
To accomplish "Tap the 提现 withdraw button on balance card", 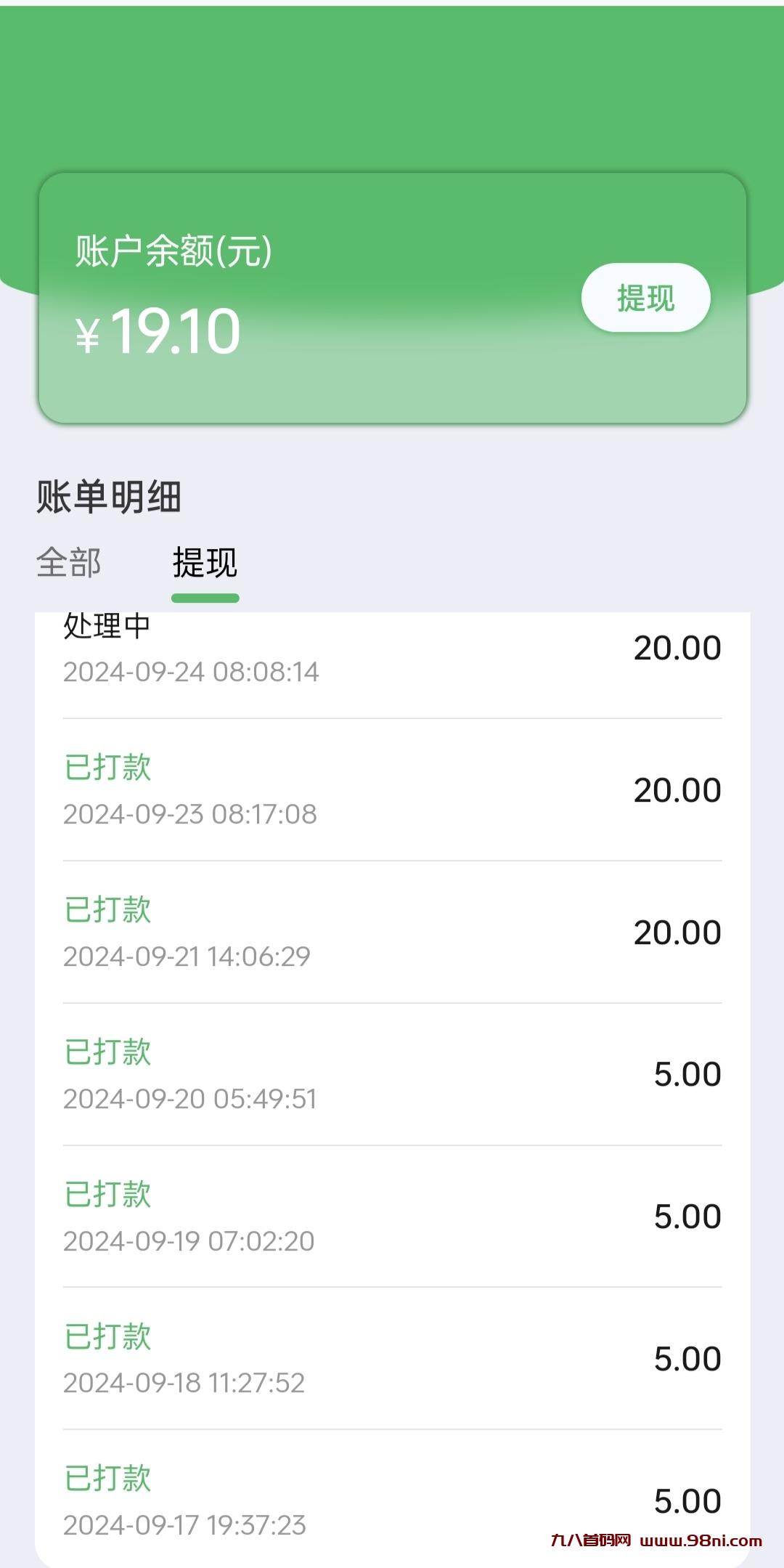I will point(645,298).
